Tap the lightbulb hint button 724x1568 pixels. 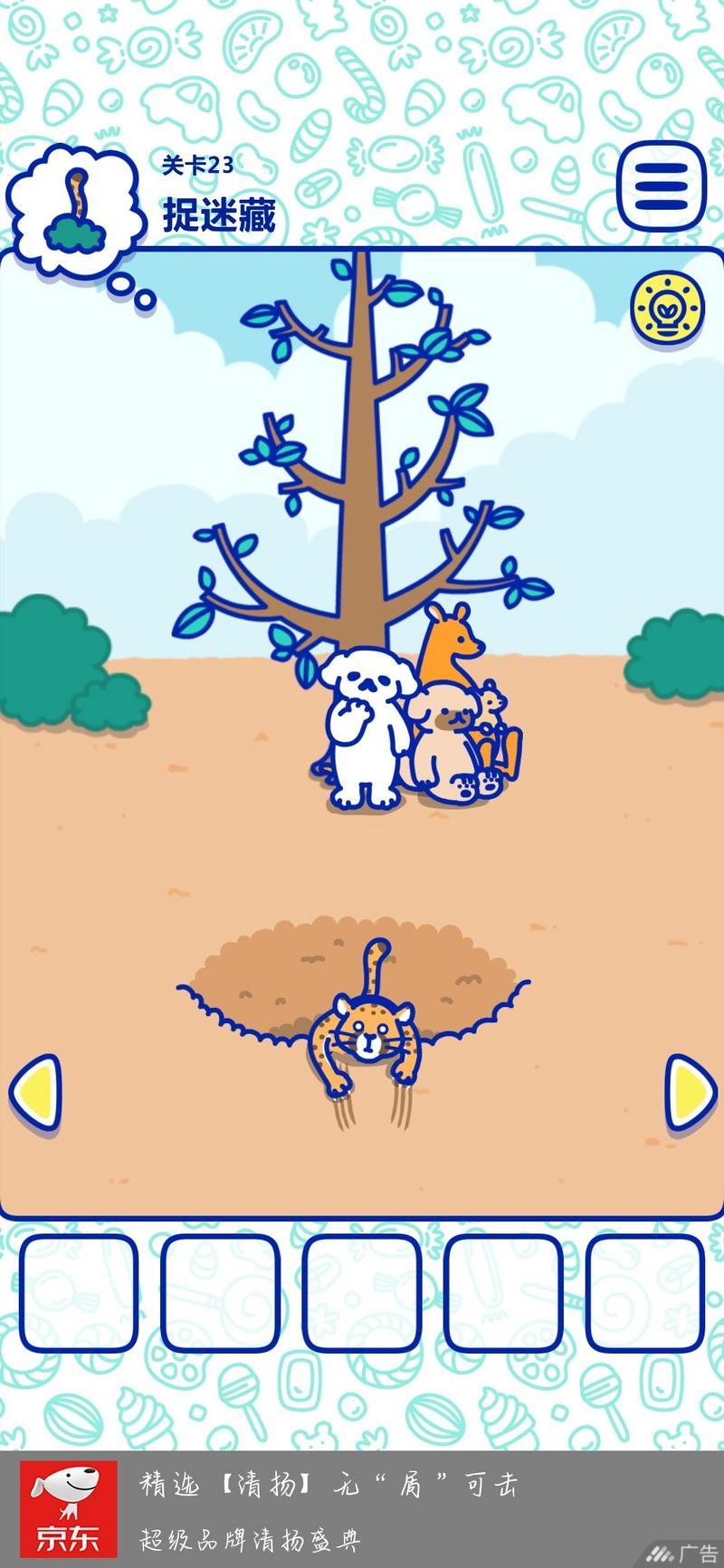pyautogui.click(x=667, y=309)
